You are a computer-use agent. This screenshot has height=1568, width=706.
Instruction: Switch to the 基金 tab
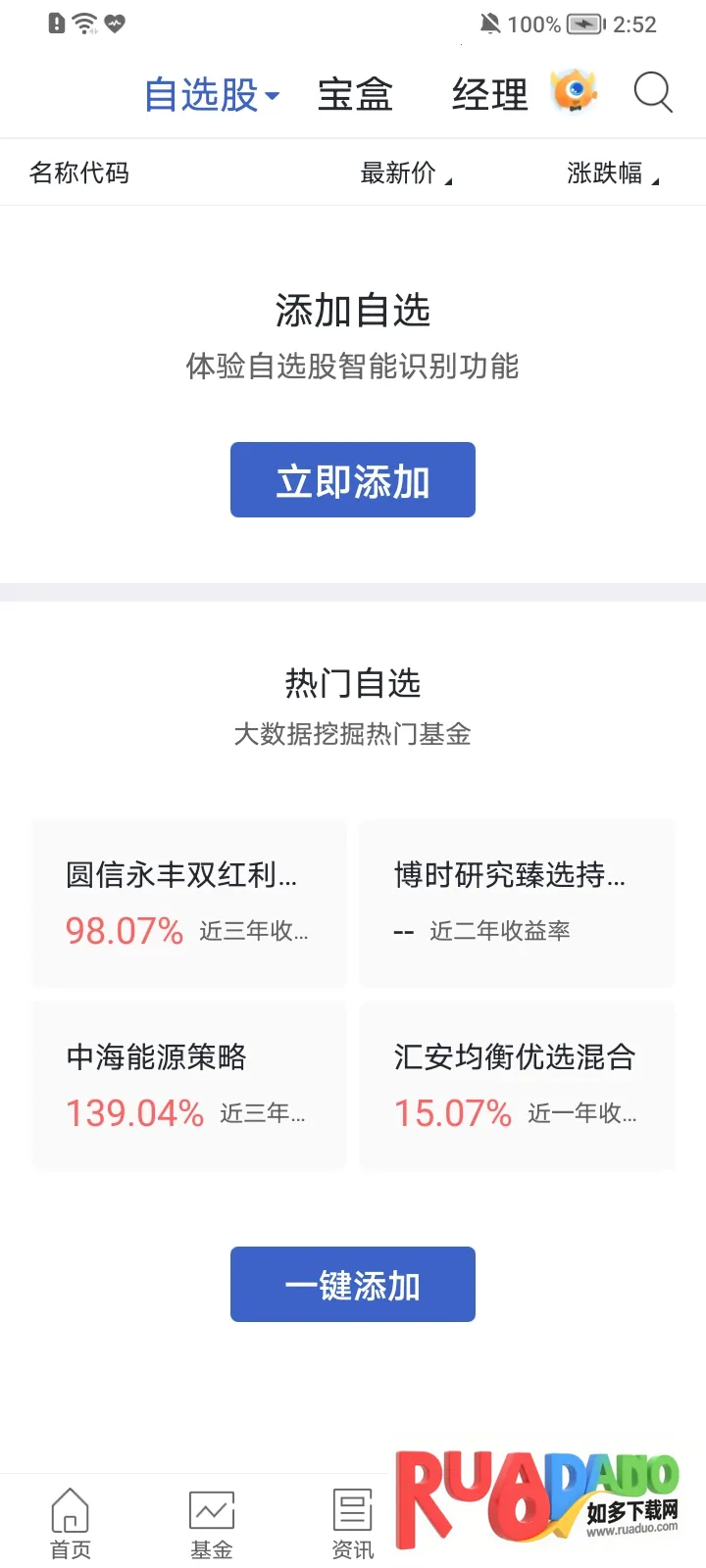(x=212, y=1522)
